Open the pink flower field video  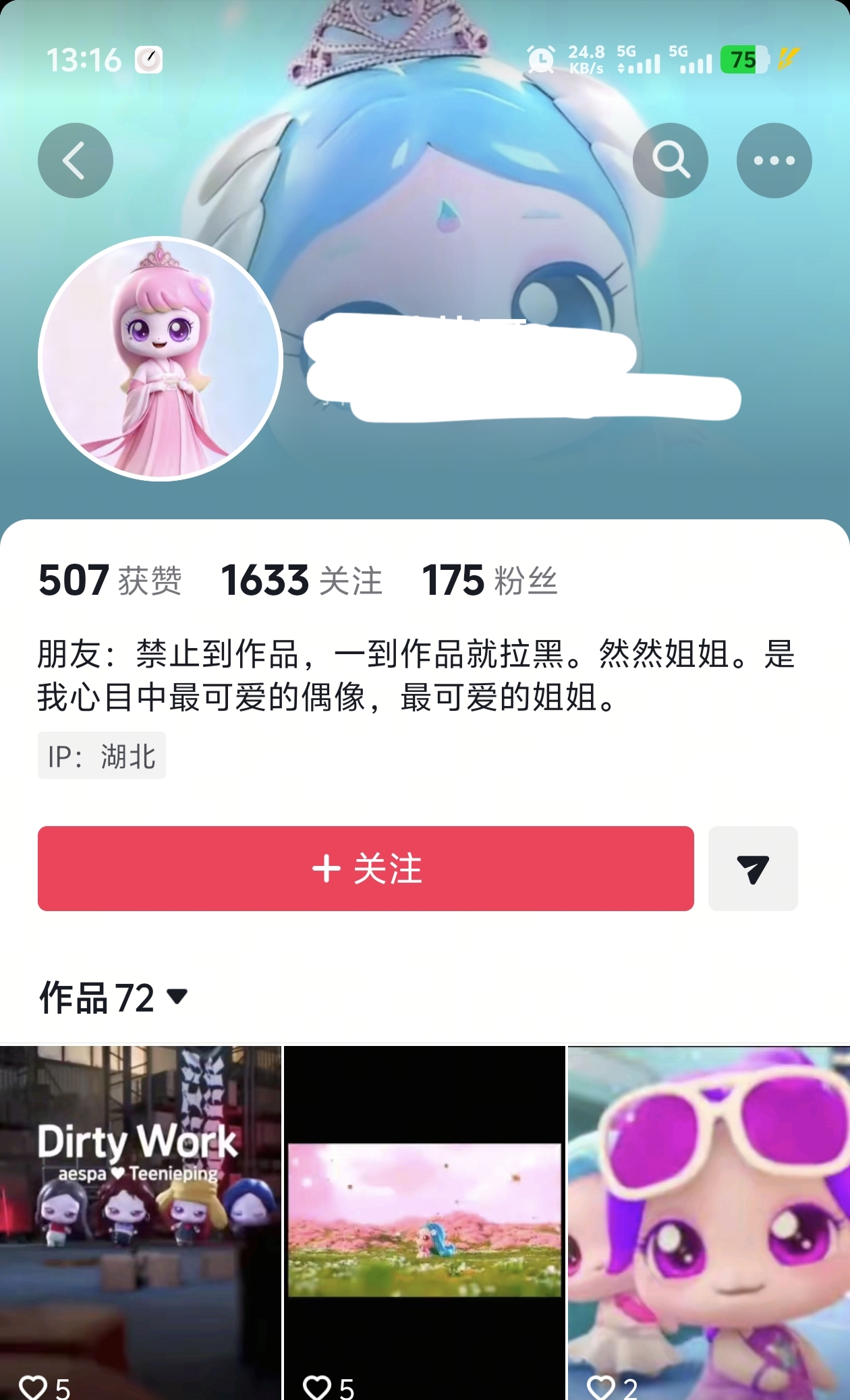(424, 1221)
